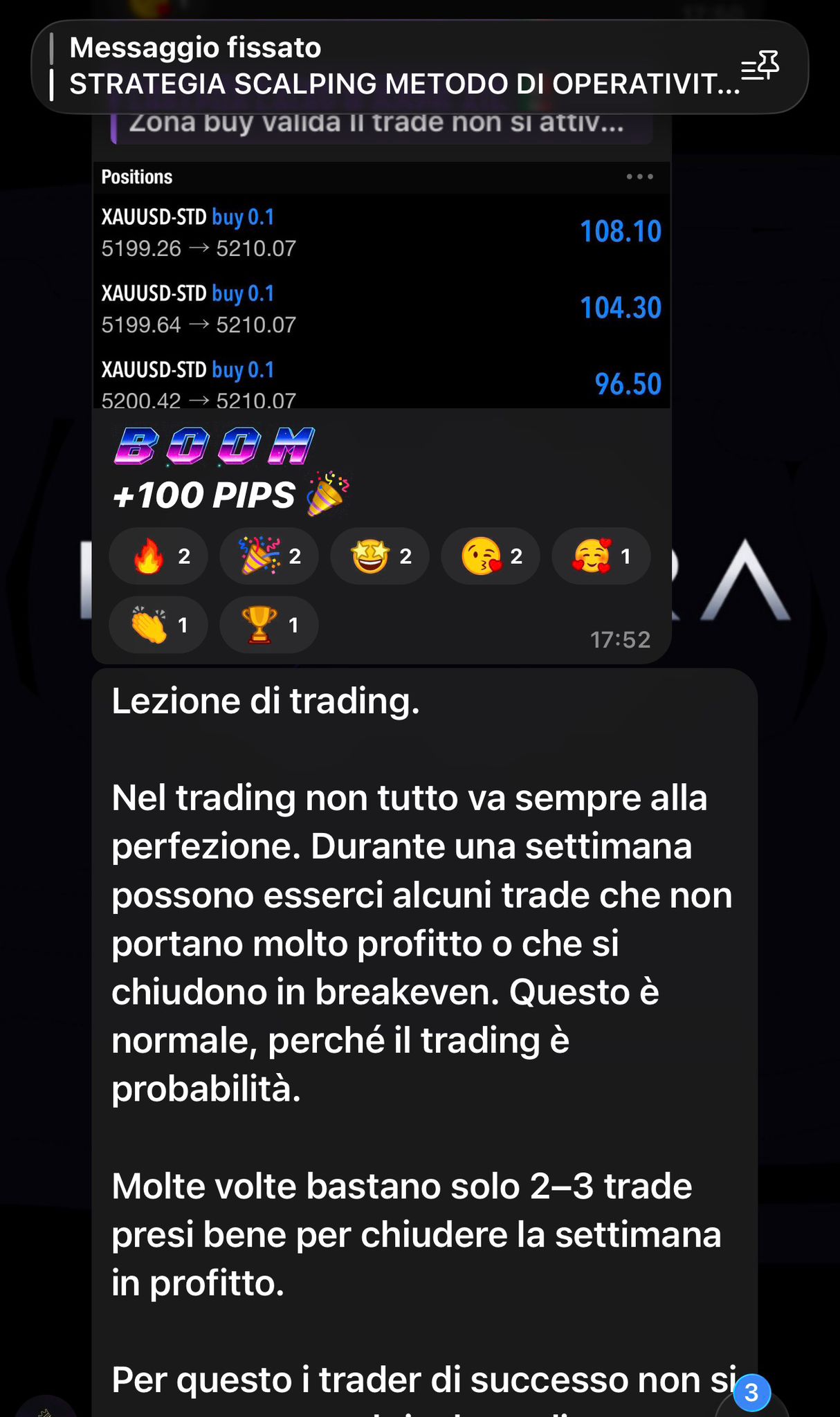This screenshot has width=840, height=1417.
Task: React with the smiling face with hearts
Action: (601, 556)
